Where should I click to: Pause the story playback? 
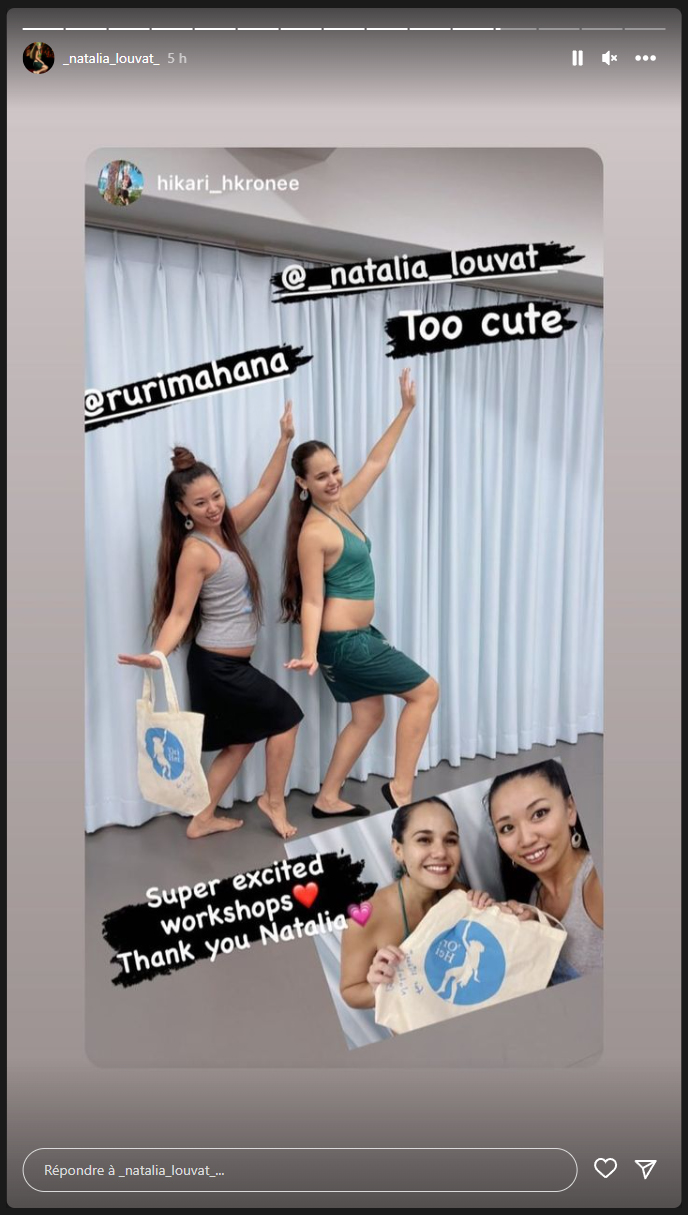point(577,58)
